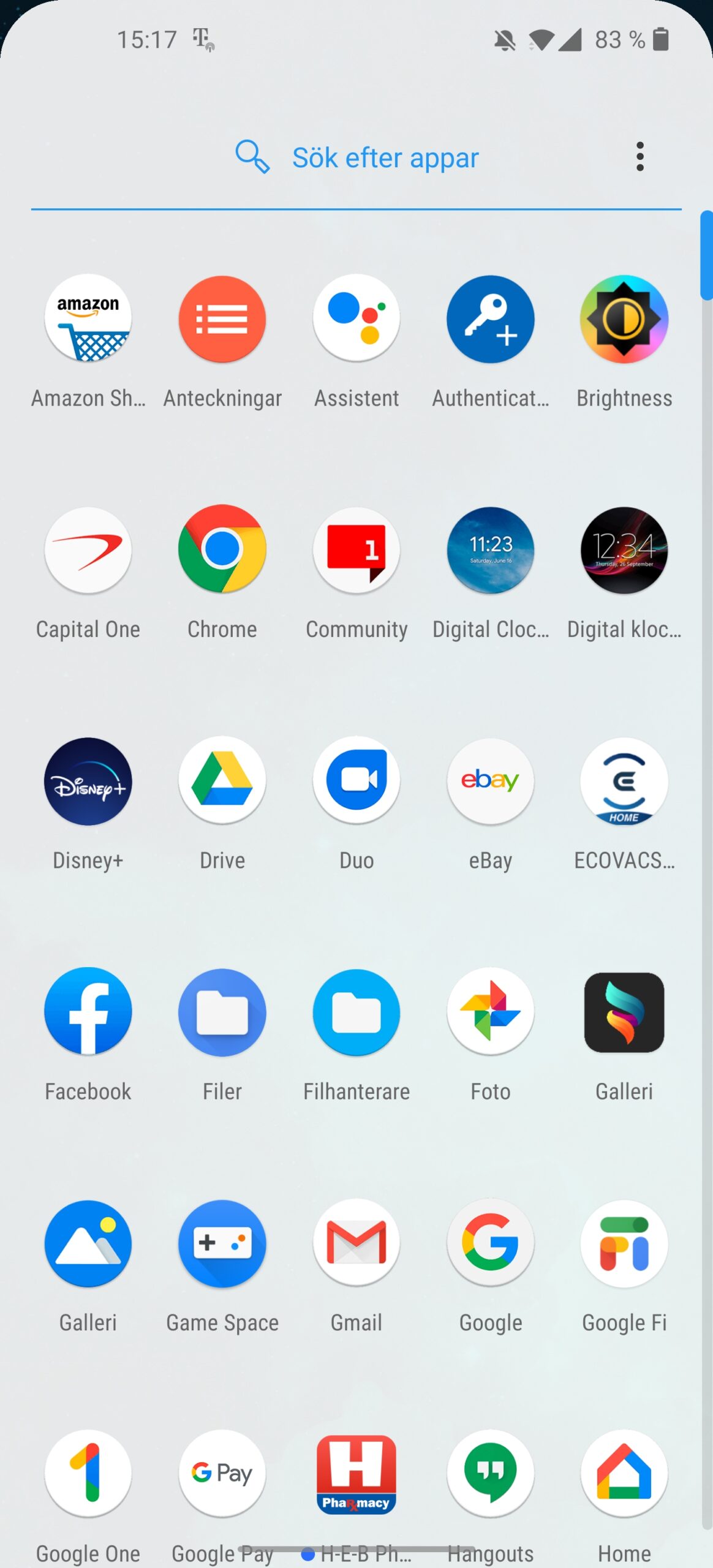Launch the Amazon Shopping app
This screenshot has height=1568, width=713.
click(x=88, y=318)
